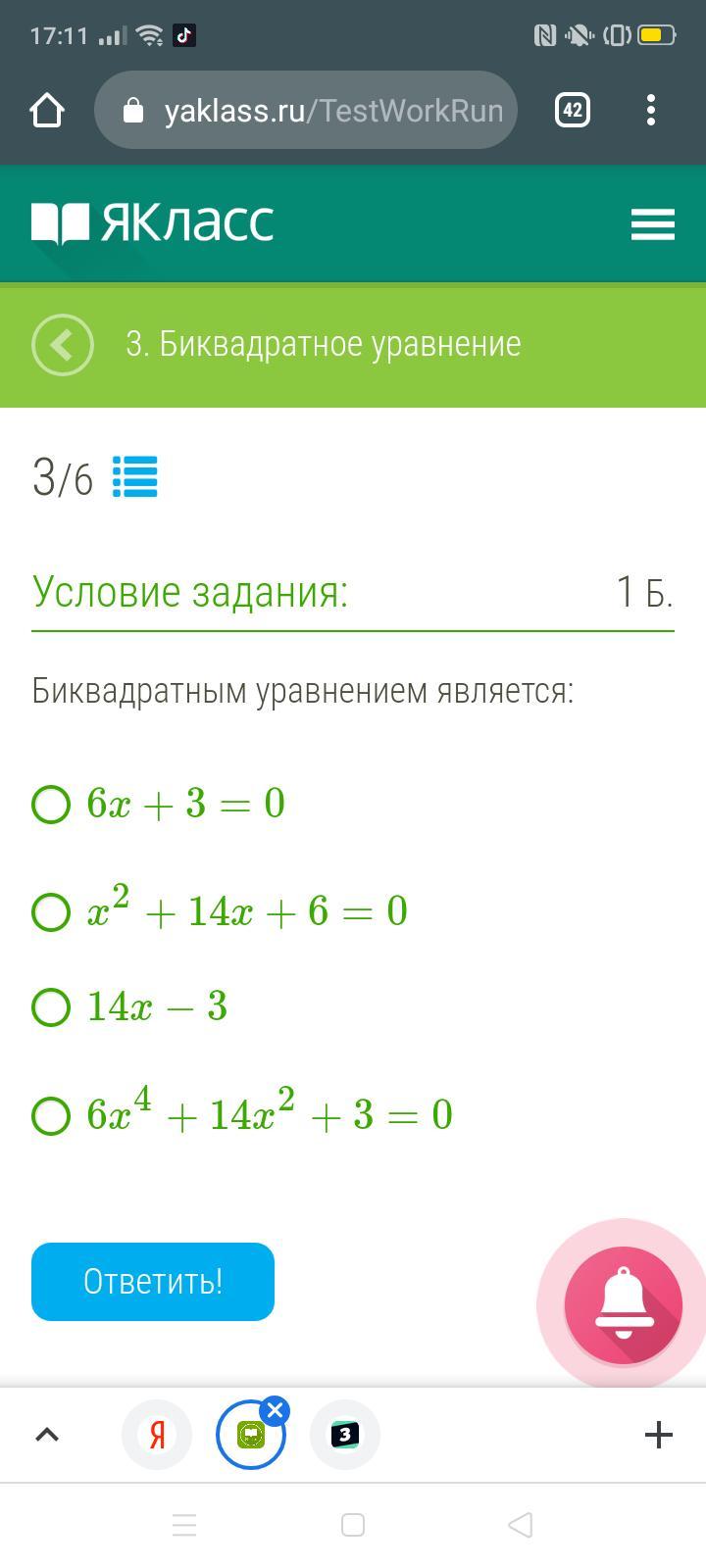
Task: Add a new browser tab
Action: [x=659, y=1435]
